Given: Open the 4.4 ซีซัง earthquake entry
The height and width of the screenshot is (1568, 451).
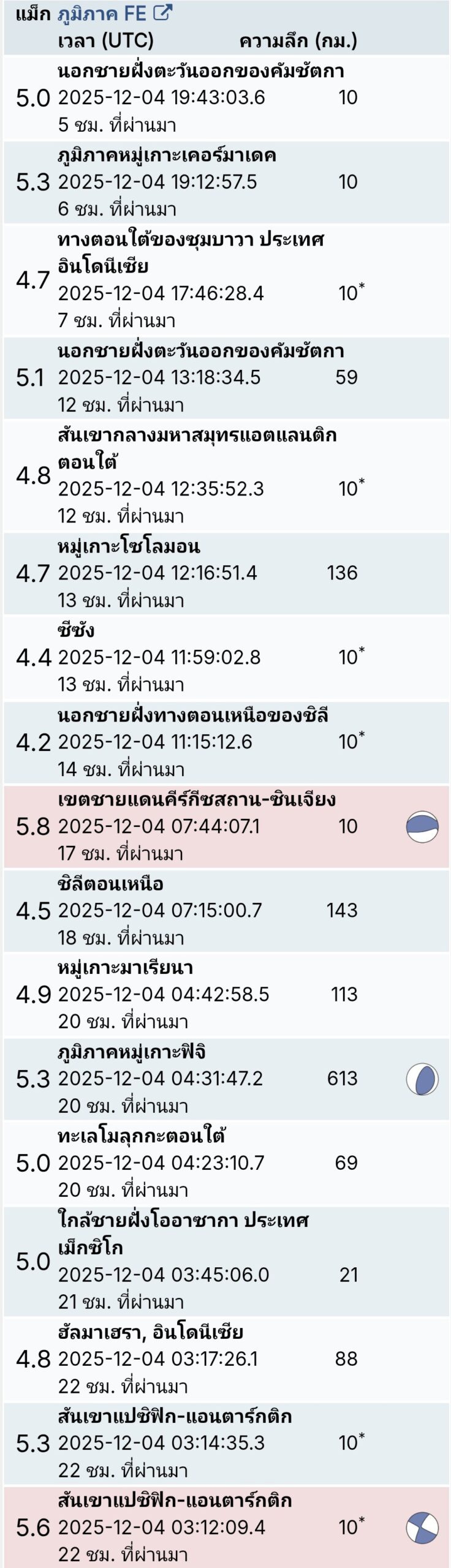Looking at the screenshot, I should point(76,631).
